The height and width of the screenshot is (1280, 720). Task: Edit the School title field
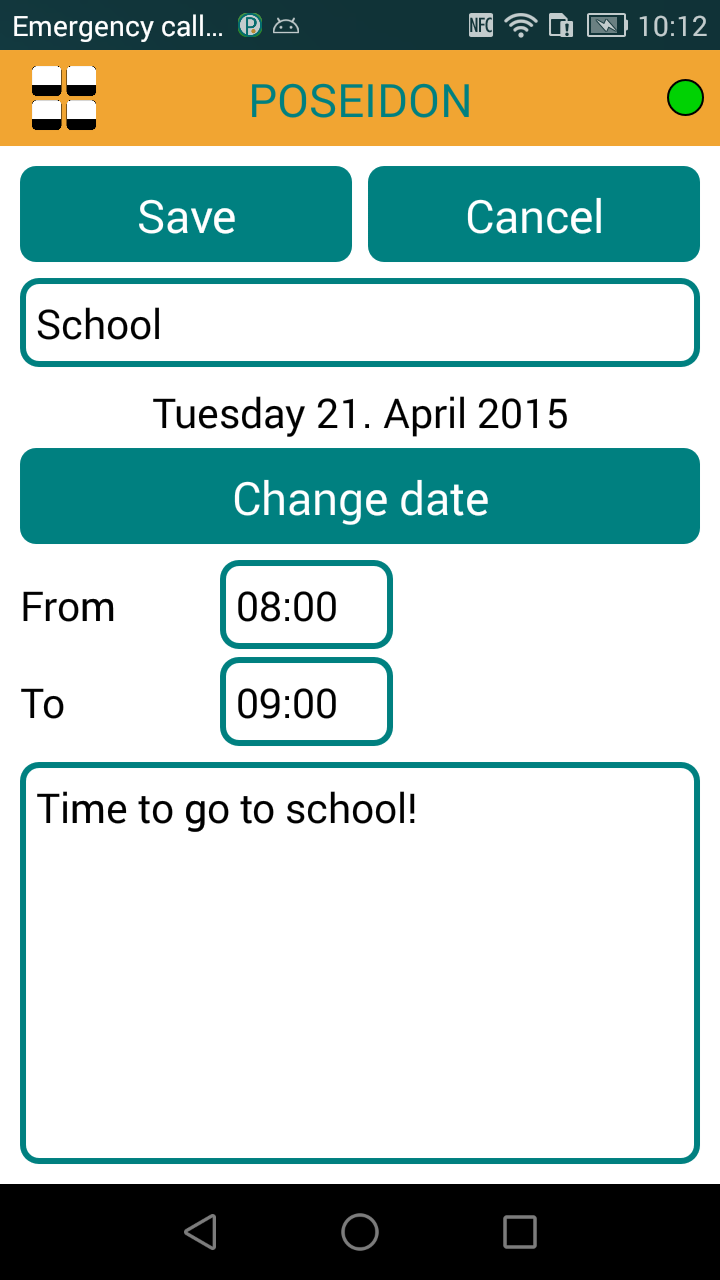360,324
